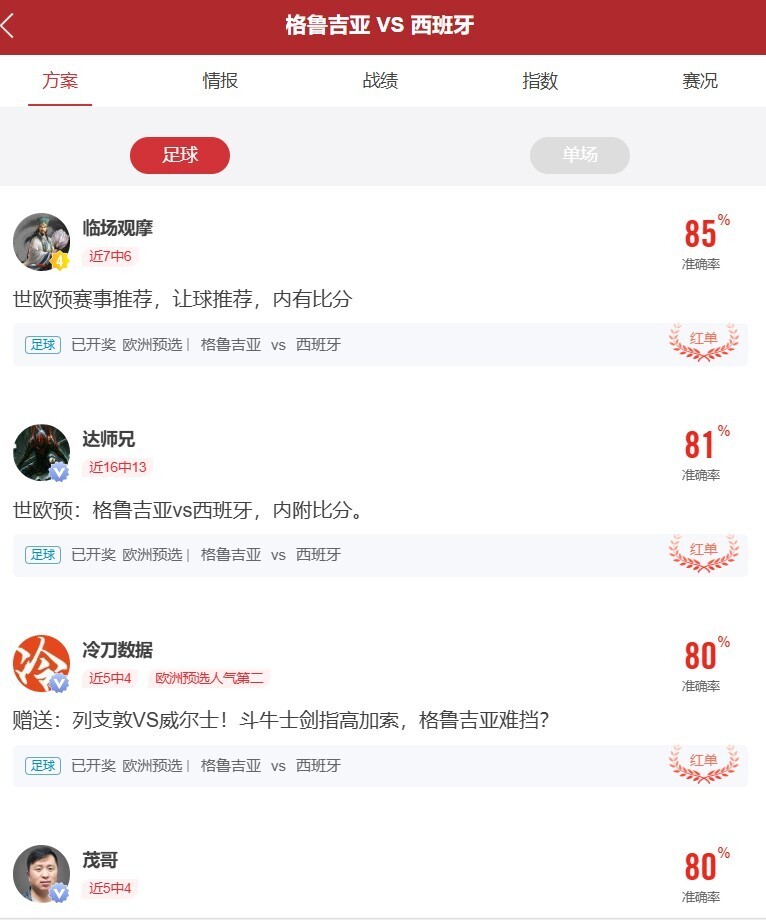Viewport: 766px width, 920px height.
Task: Open 达师兄's 格鲁吉亚vs西班牙 plan
Action: click(x=188, y=511)
